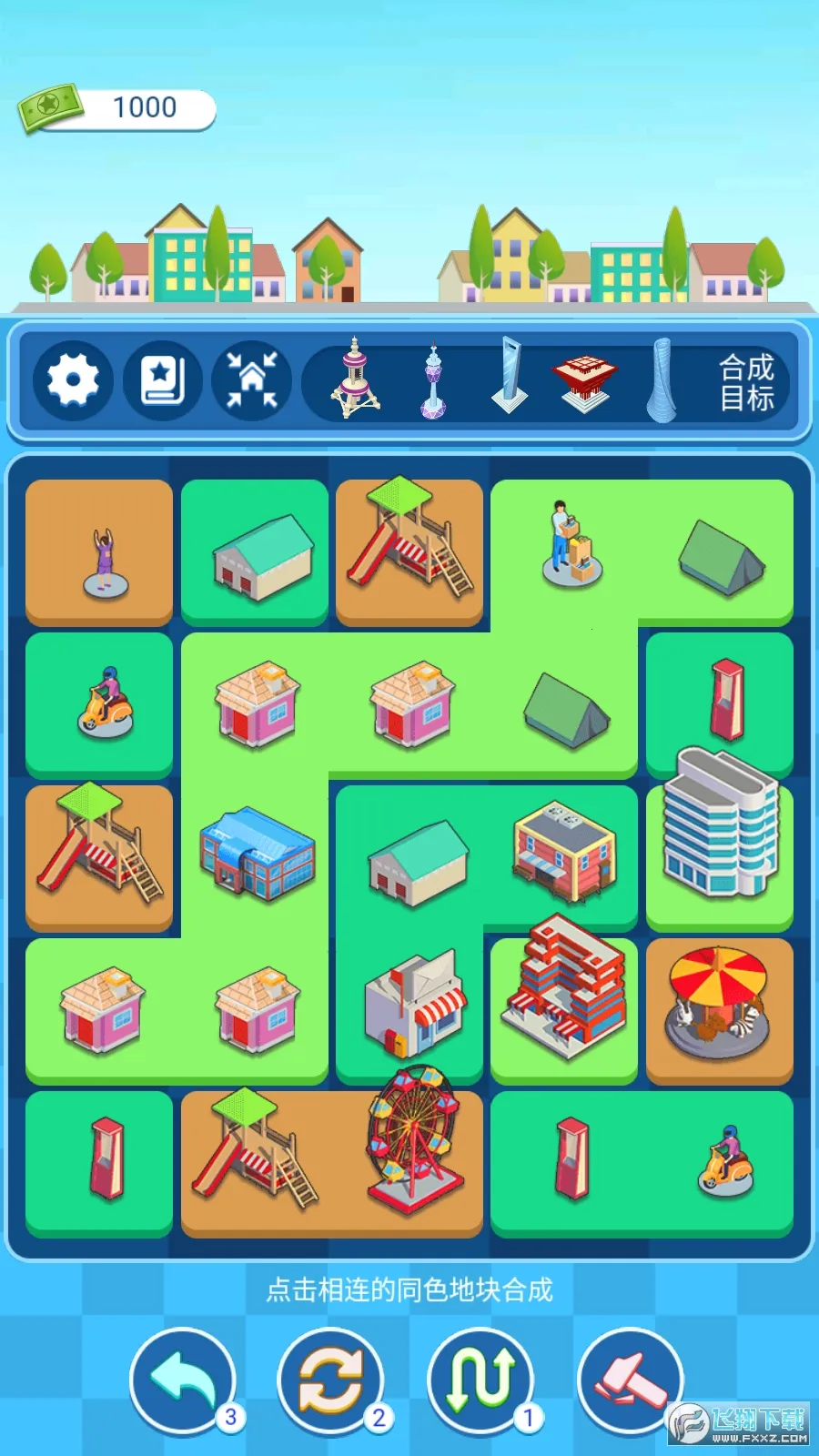Image resolution: width=819 pixels, height=1456 pixels.
Task: Tap the shuffle refresh button with counter 2
Action: (331, 1379)
